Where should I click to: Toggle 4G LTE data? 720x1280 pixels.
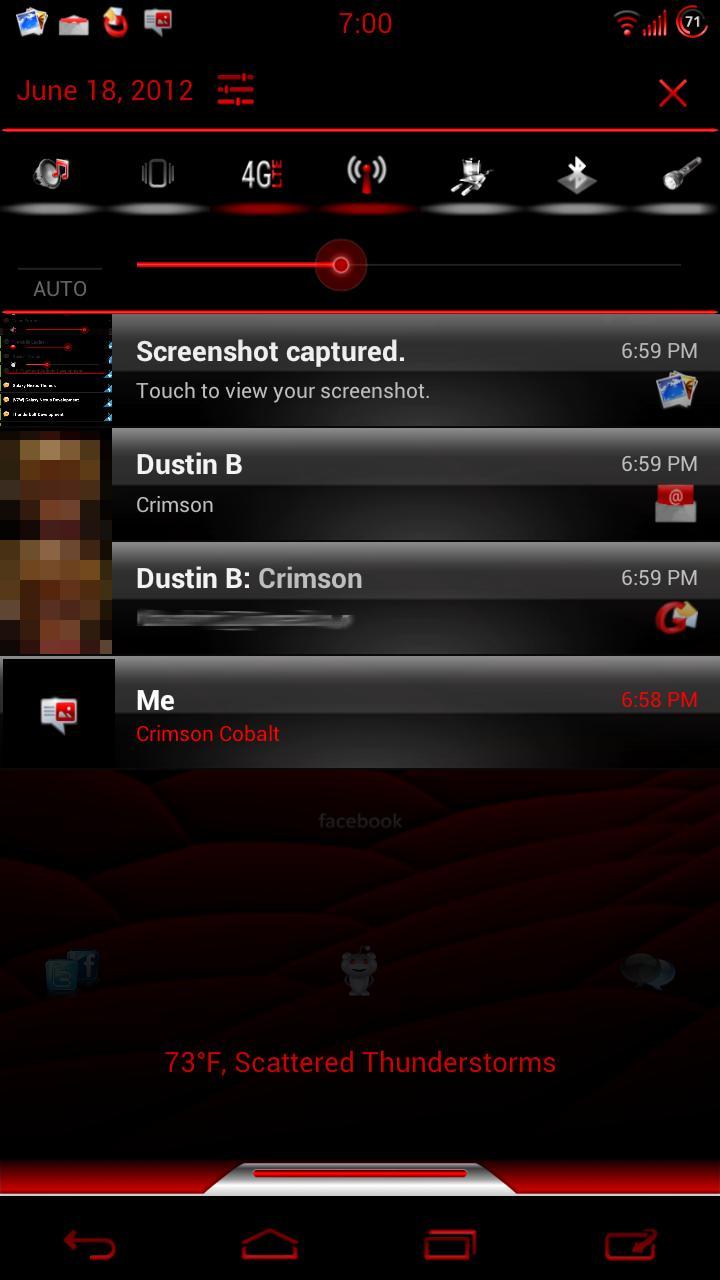pyautogui.click(x=261, y=174)
